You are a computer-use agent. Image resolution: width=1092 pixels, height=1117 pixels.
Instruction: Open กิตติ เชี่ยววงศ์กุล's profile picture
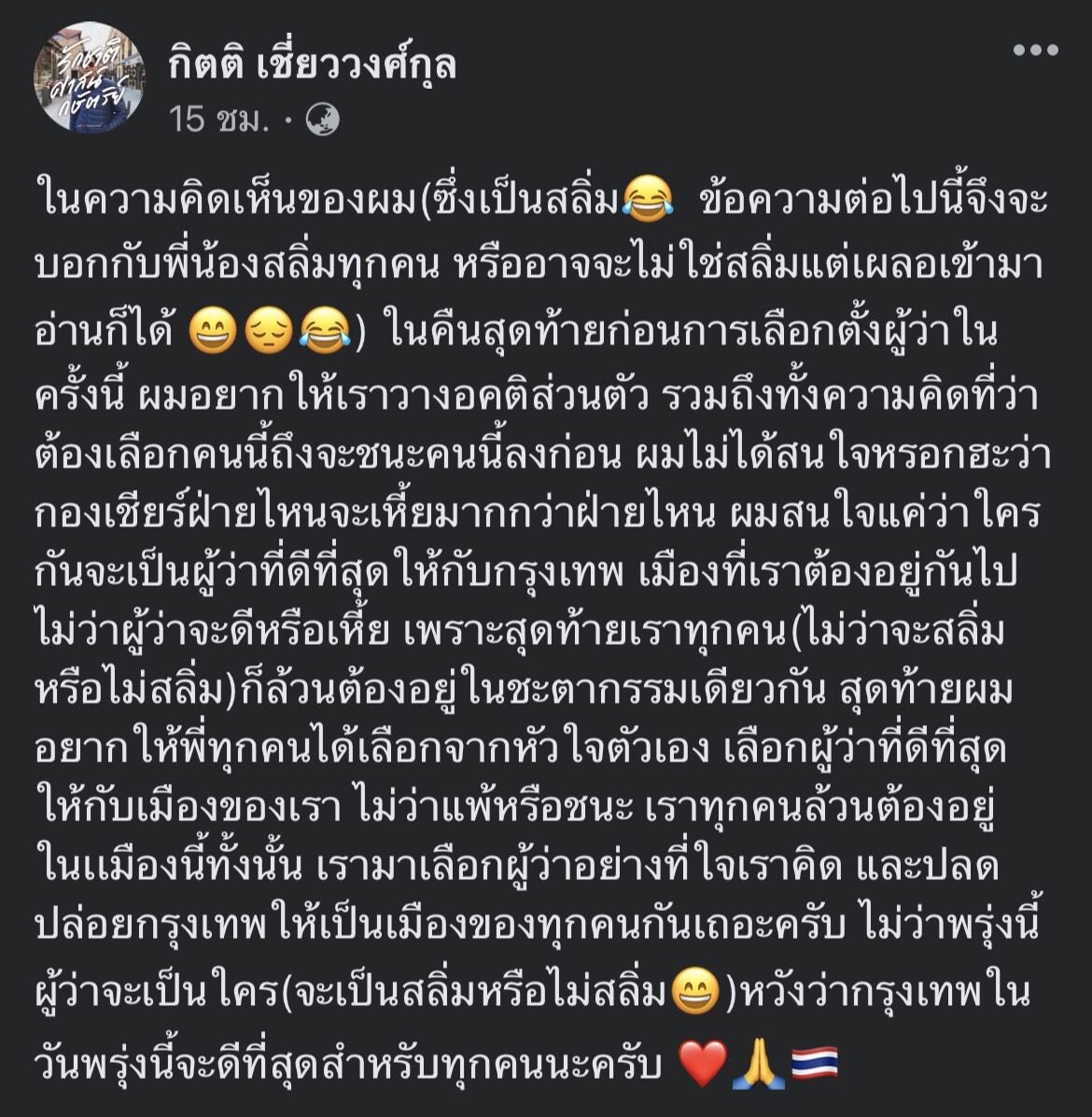(90, 78)
